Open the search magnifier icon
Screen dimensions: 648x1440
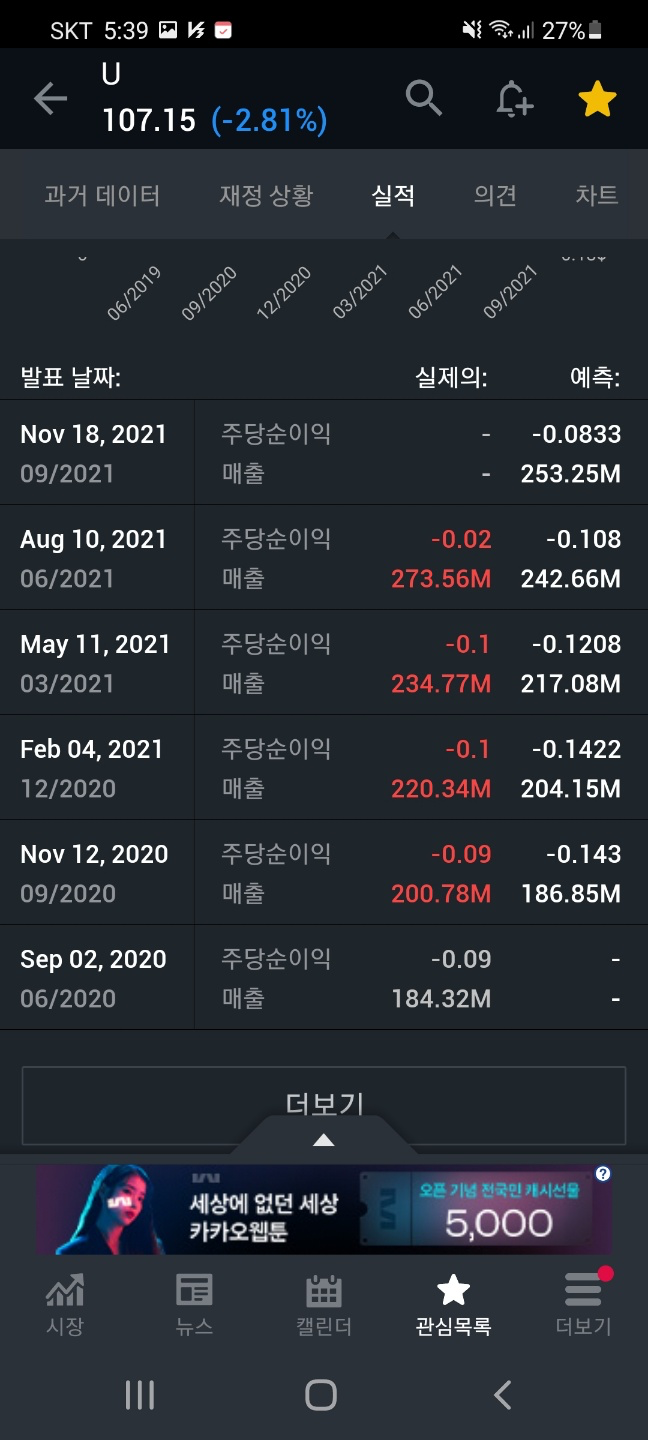tap(424, 99)
